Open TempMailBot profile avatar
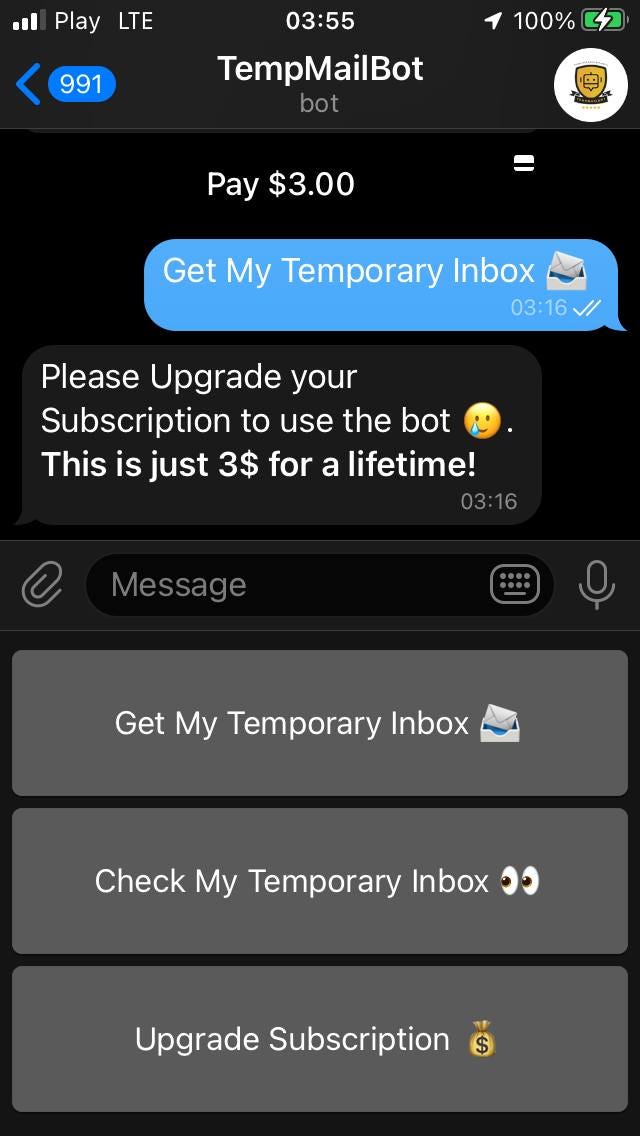This screenshot has height=1136, width=640. pos(590,85)
